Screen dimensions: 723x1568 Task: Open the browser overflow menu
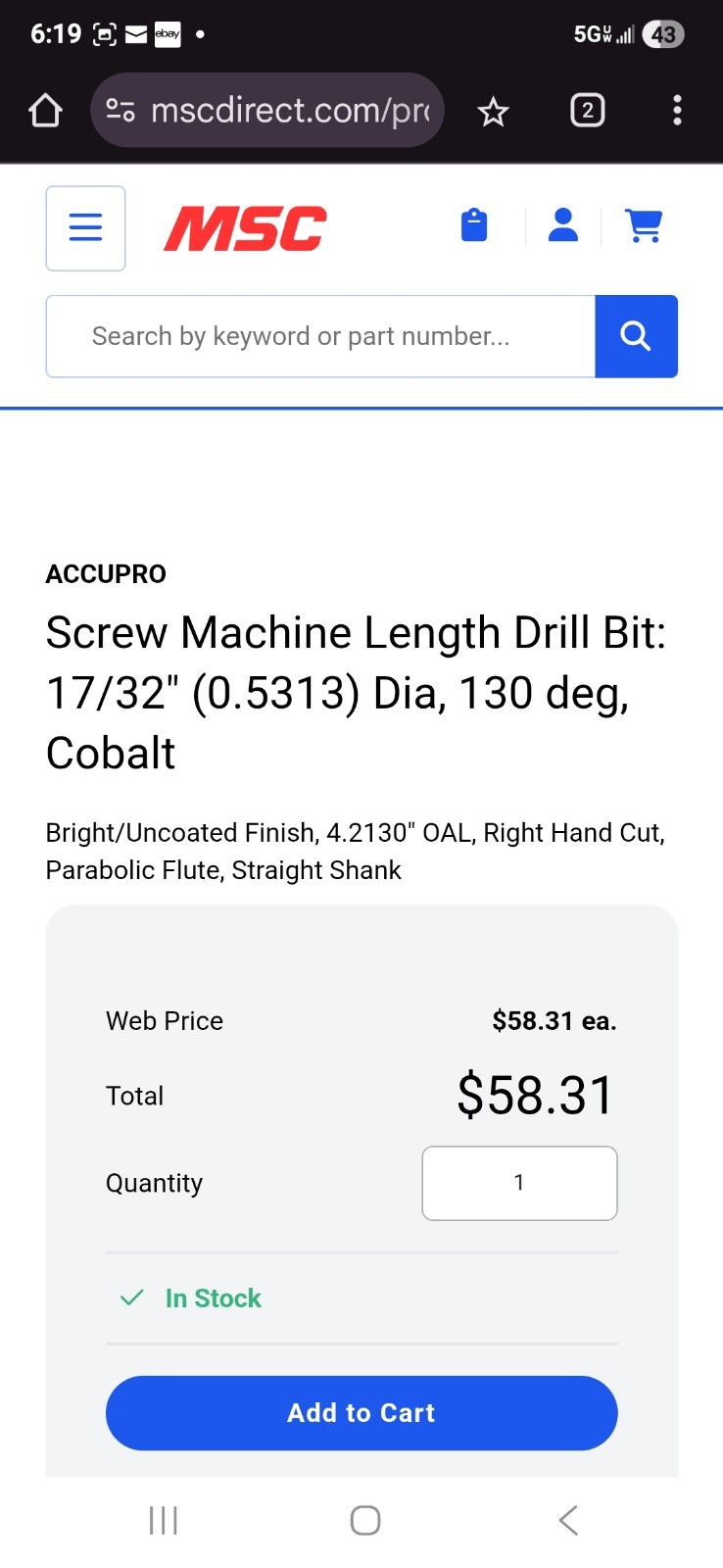677,111
